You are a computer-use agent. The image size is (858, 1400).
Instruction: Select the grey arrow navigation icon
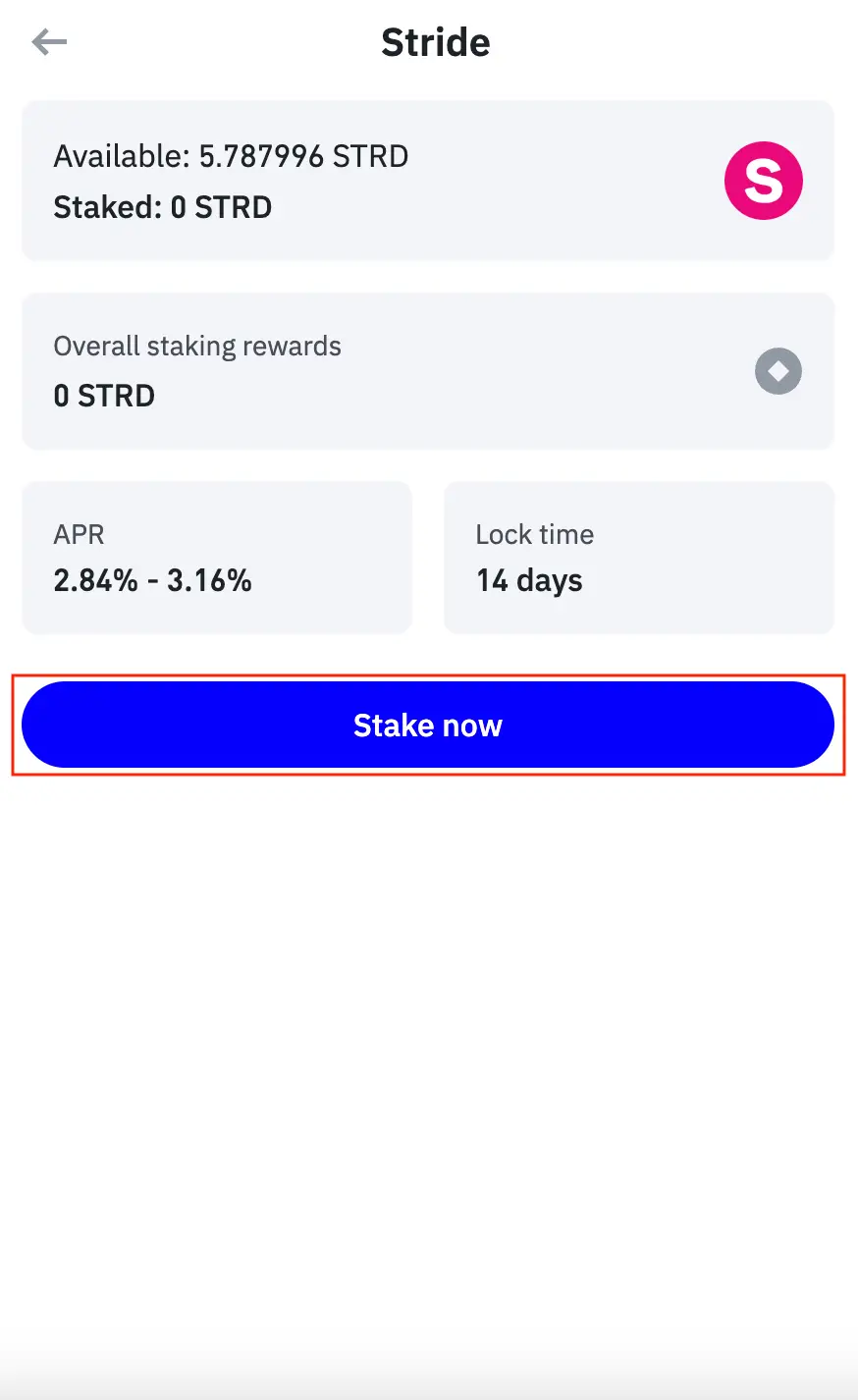pos(48,41)
